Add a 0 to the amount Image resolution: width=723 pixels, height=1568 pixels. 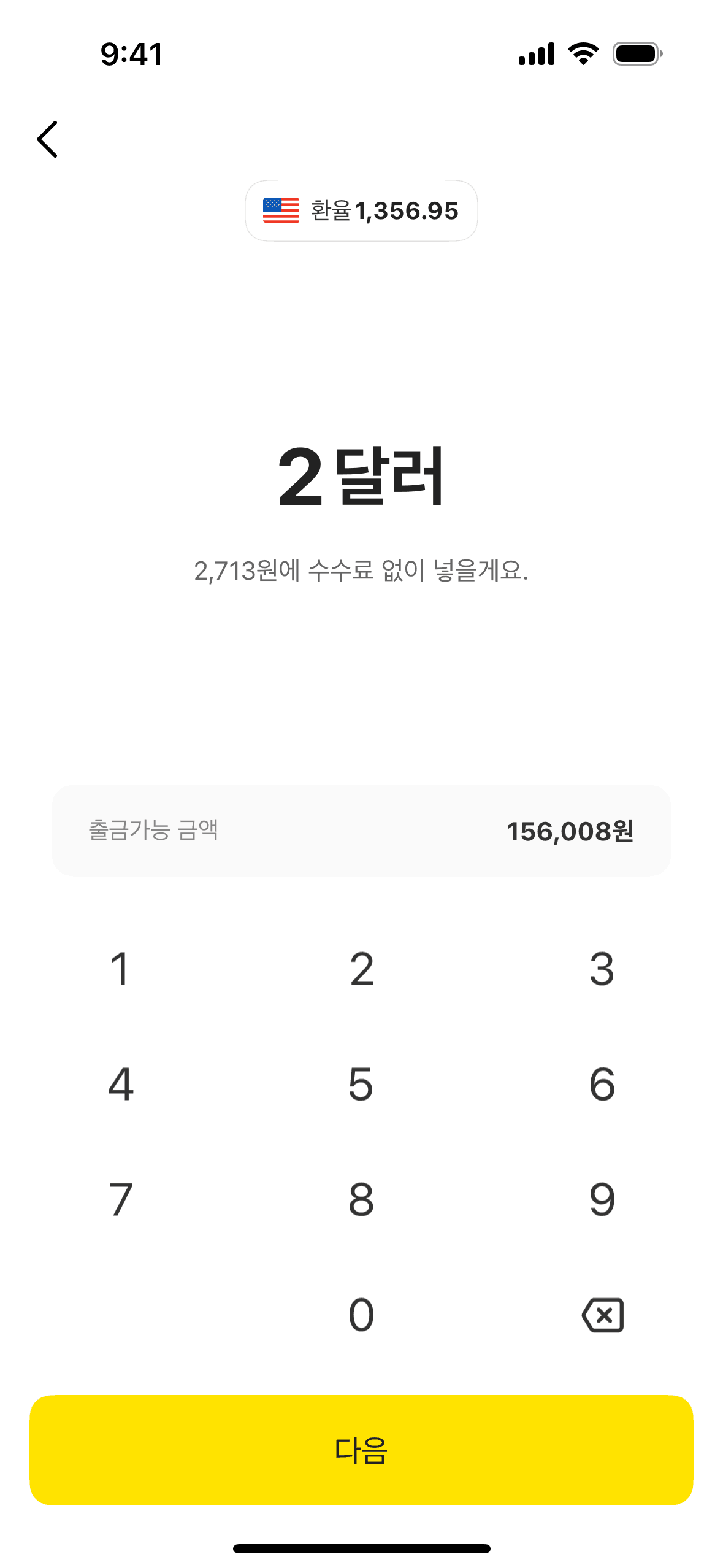point(361,1315)
